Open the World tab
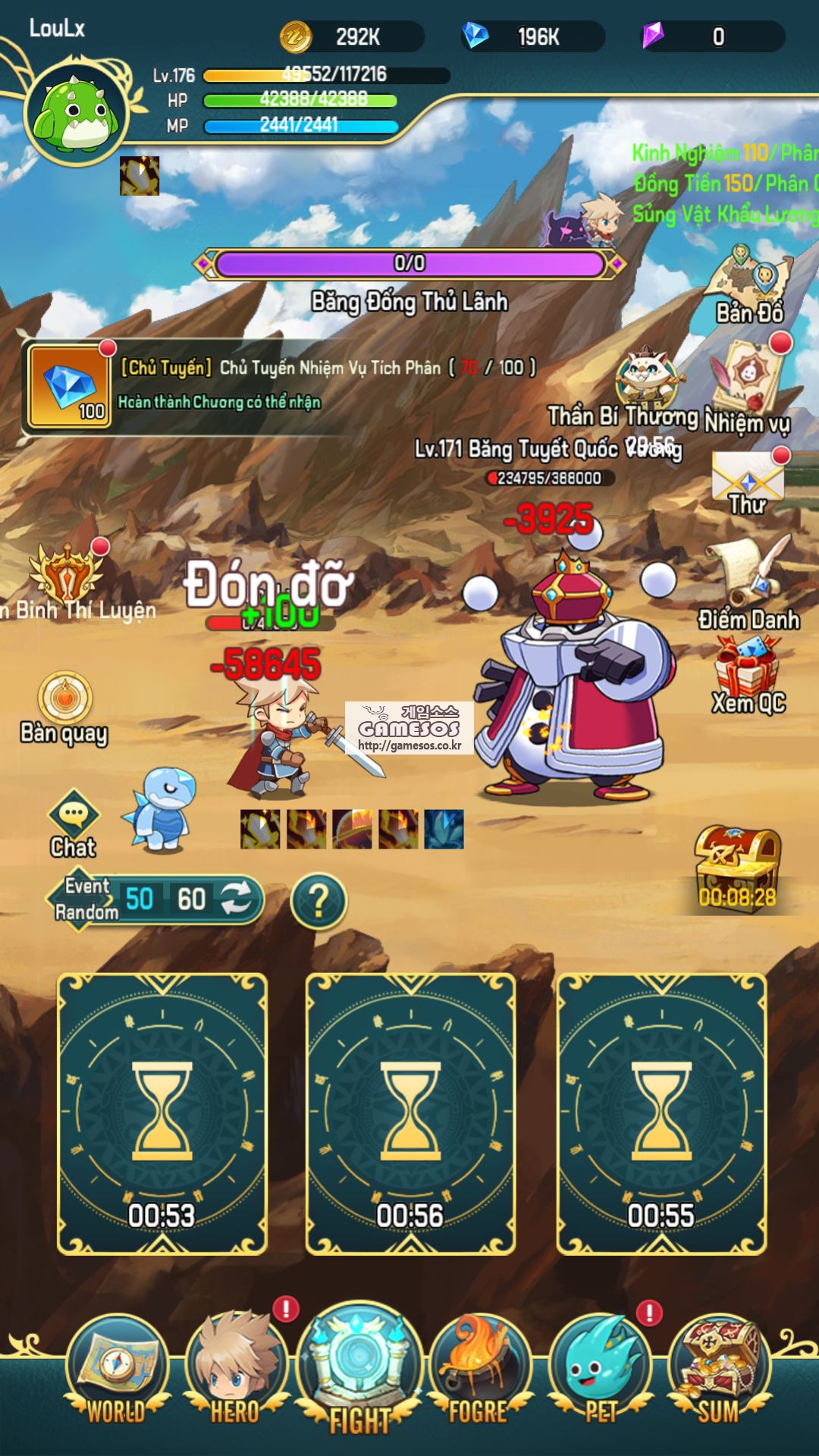 pyautogui.click(x=116, y=1374)
